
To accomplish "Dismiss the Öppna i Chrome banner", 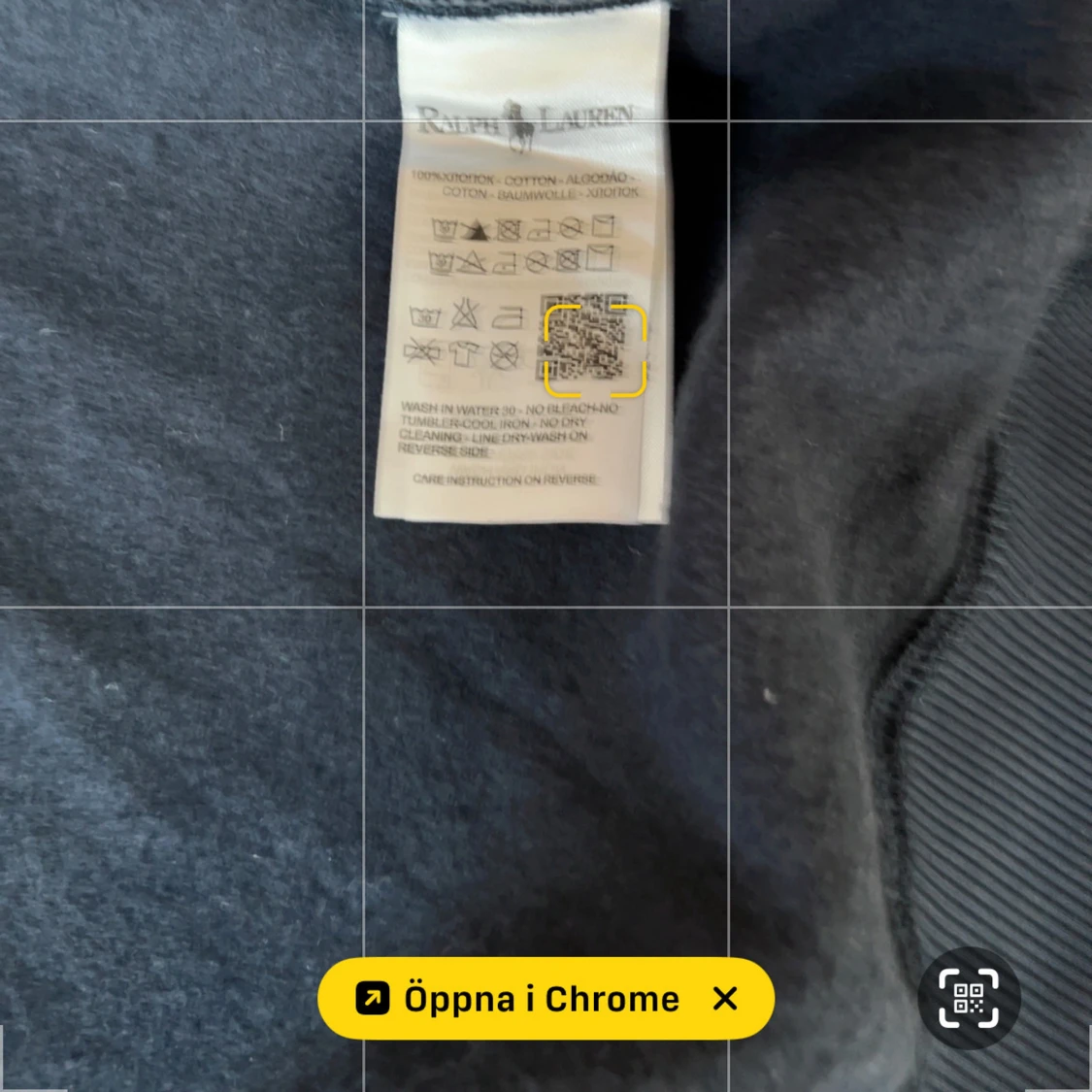I will point(725,999).
